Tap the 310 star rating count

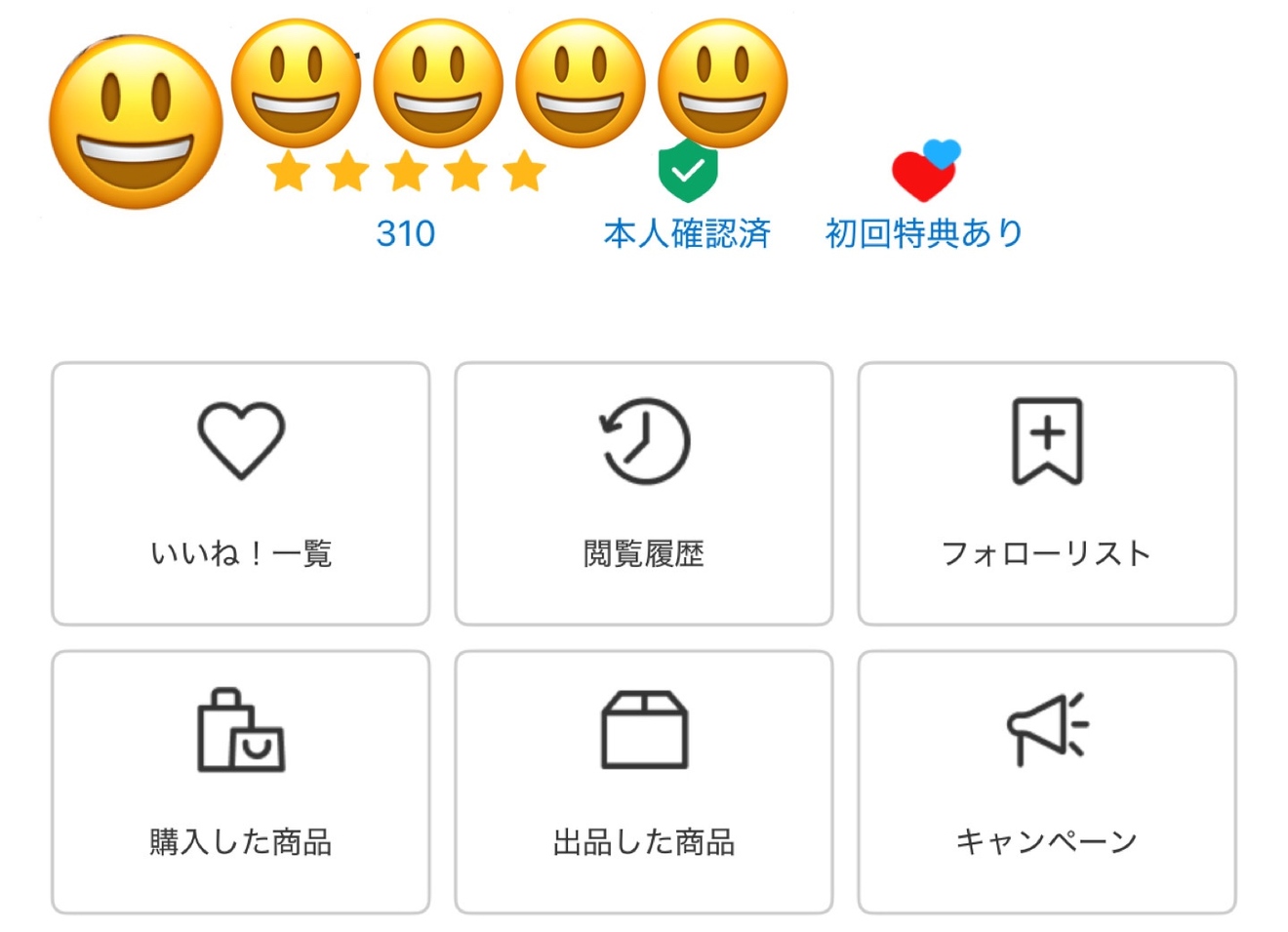click(406, 233)
